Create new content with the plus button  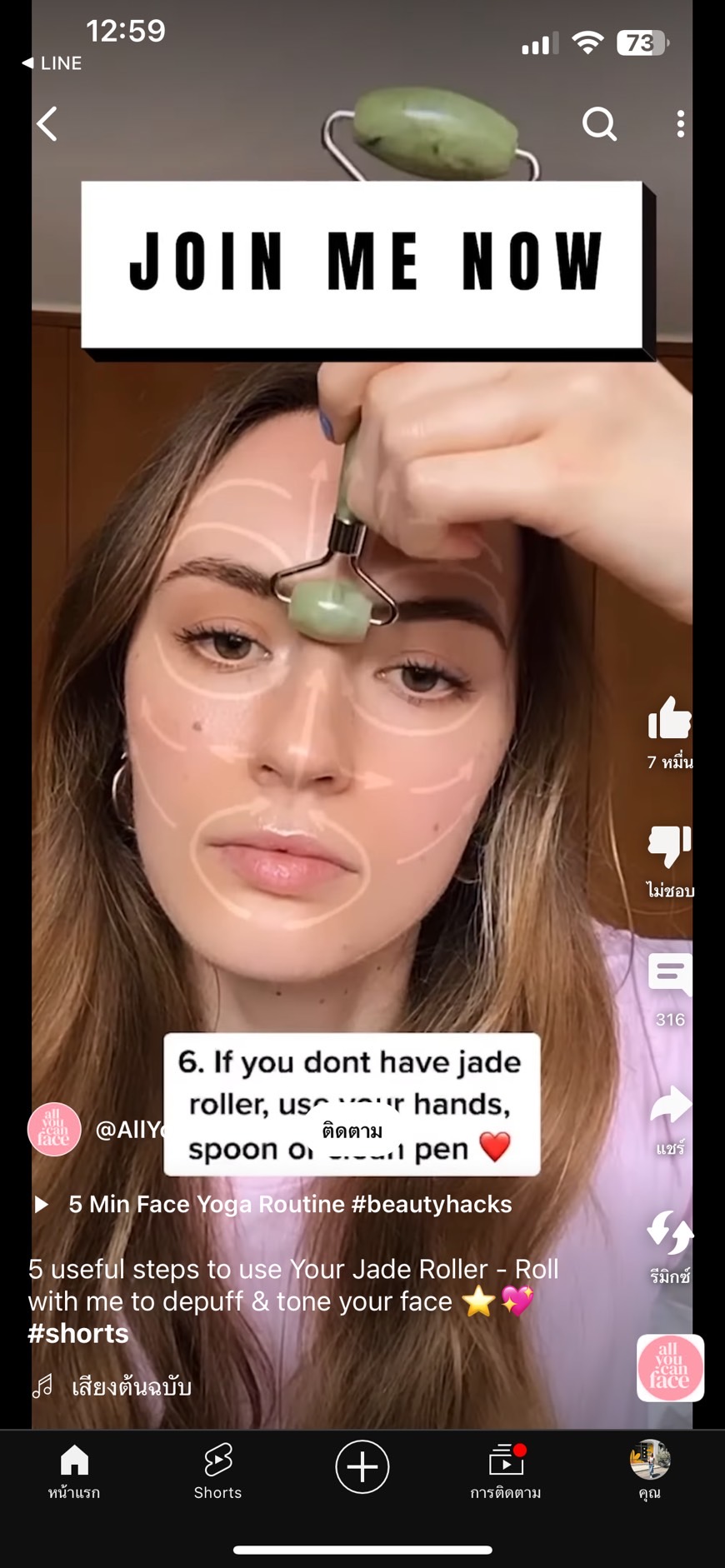(362, 1466)
